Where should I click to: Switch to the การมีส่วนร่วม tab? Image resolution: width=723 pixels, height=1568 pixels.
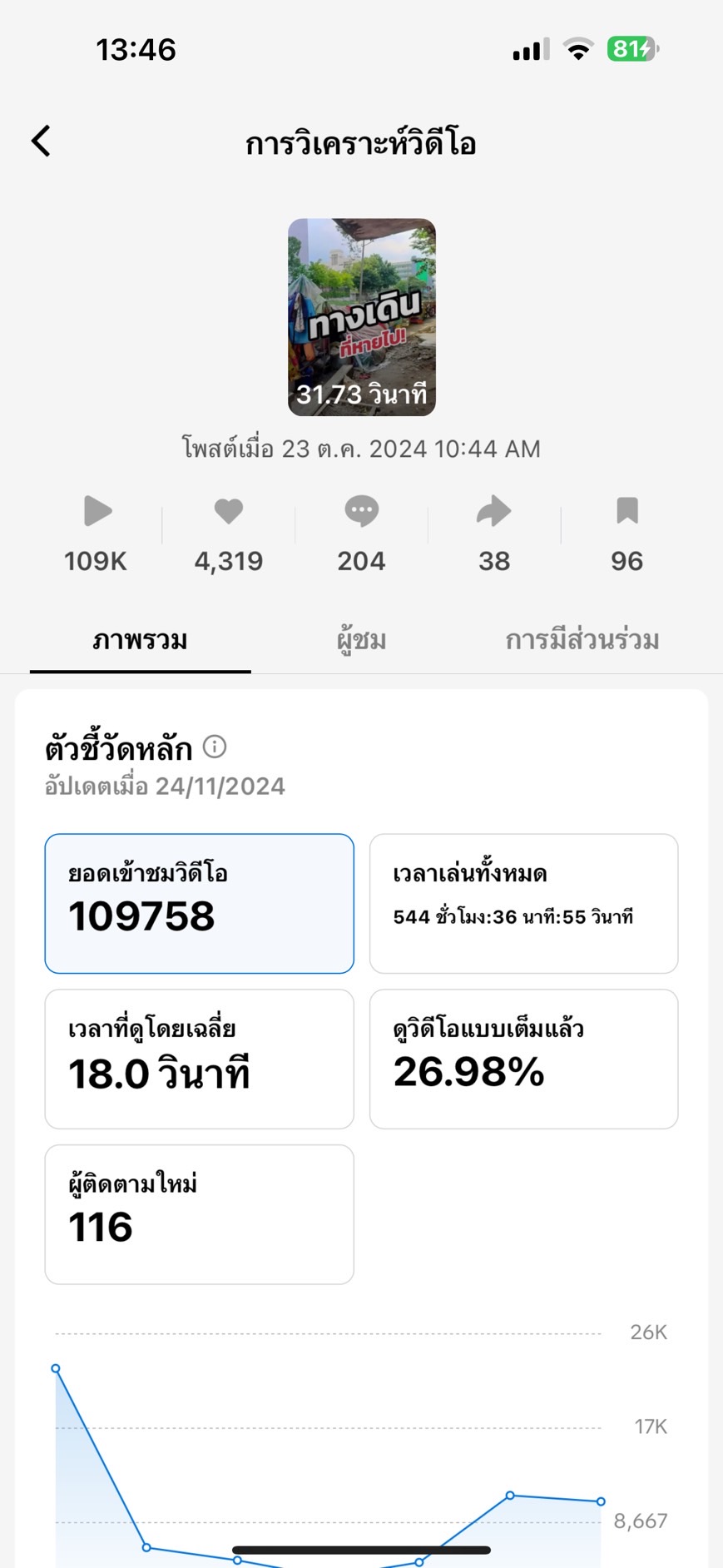tap(582, 640)
